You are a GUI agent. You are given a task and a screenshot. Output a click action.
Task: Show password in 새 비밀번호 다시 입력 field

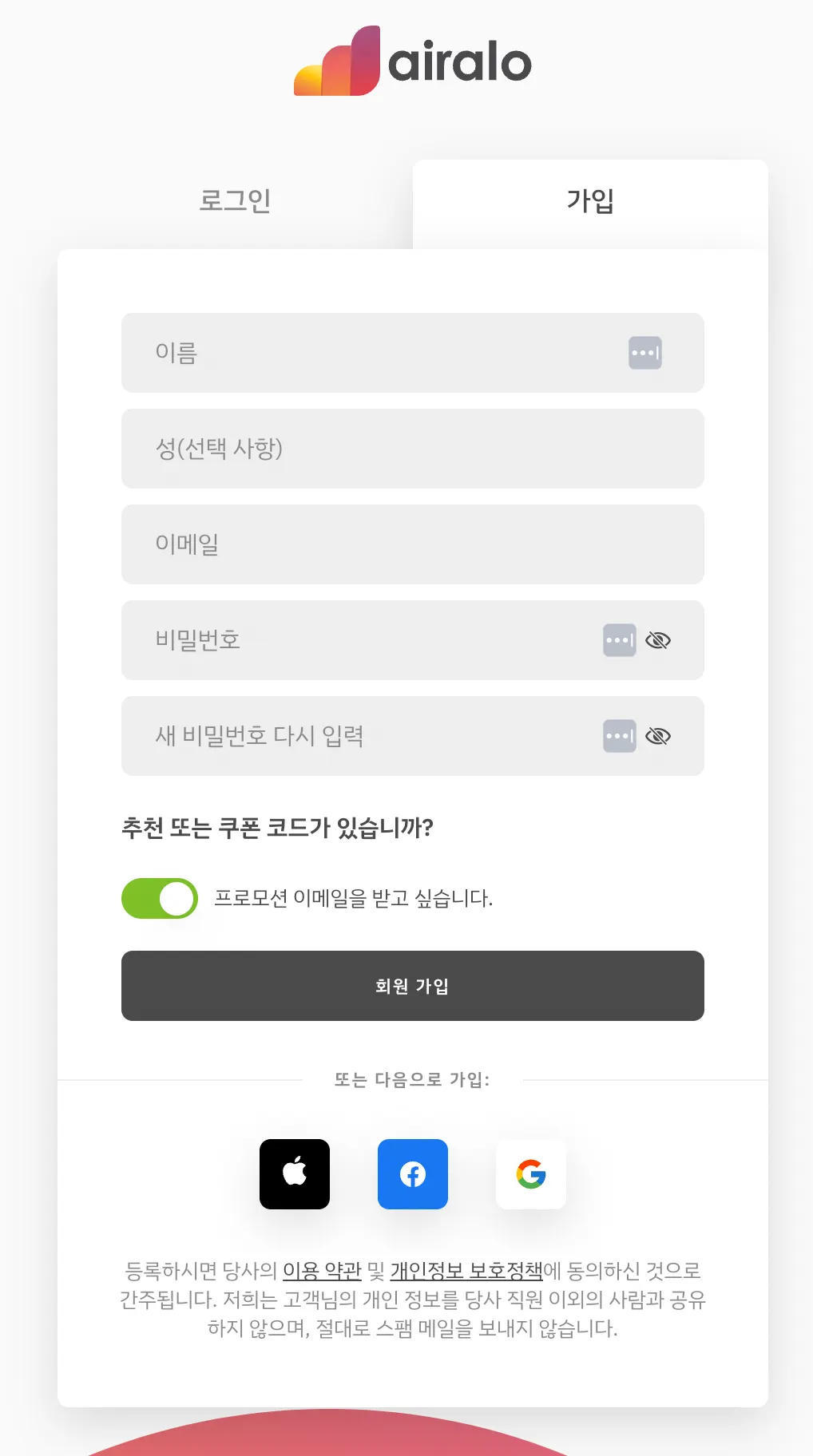(x=658, y=736)
